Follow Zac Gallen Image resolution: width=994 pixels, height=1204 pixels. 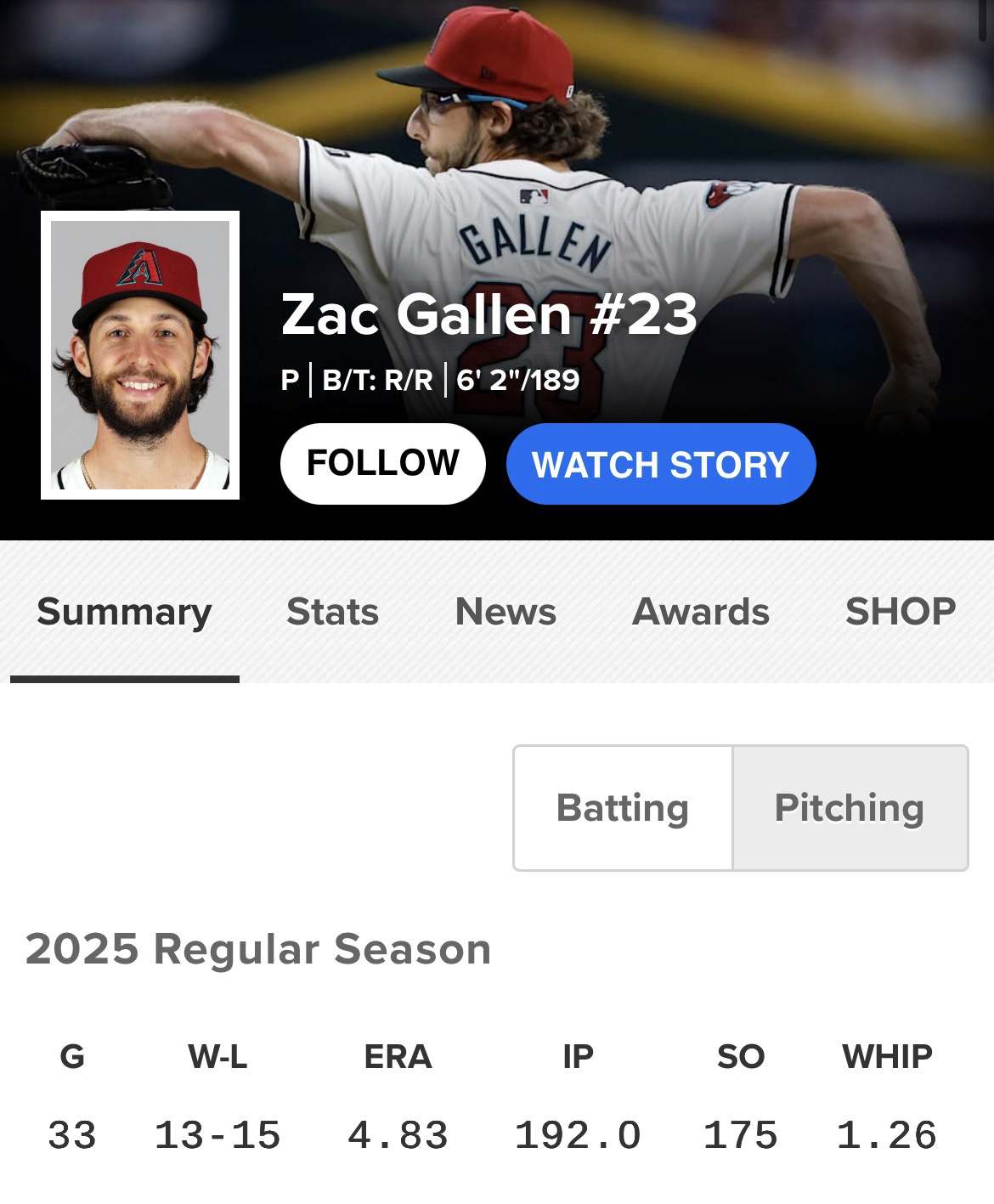point(382,464)
